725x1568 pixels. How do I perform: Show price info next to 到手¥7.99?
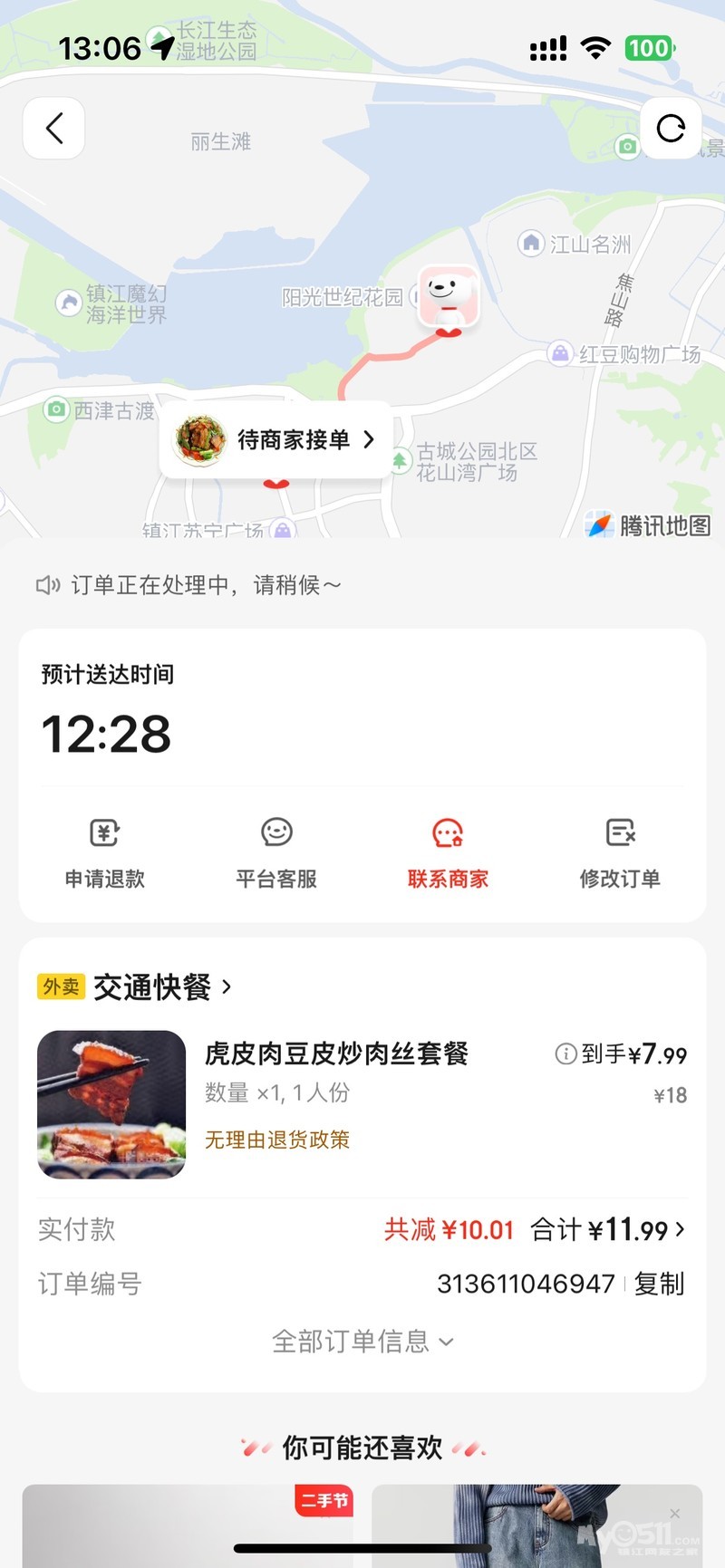click(x=565, y=1053)
